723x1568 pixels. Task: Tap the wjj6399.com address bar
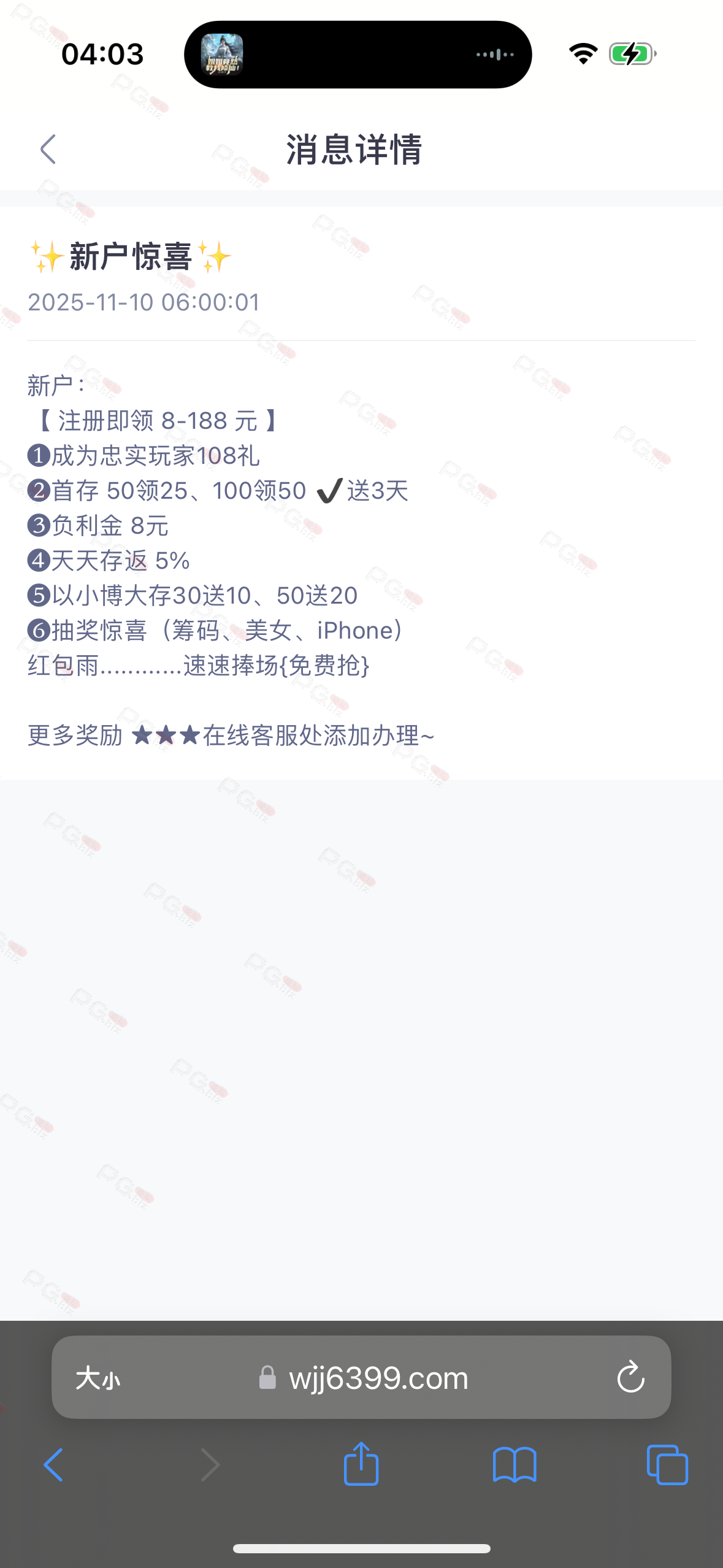pos(378,1379)
